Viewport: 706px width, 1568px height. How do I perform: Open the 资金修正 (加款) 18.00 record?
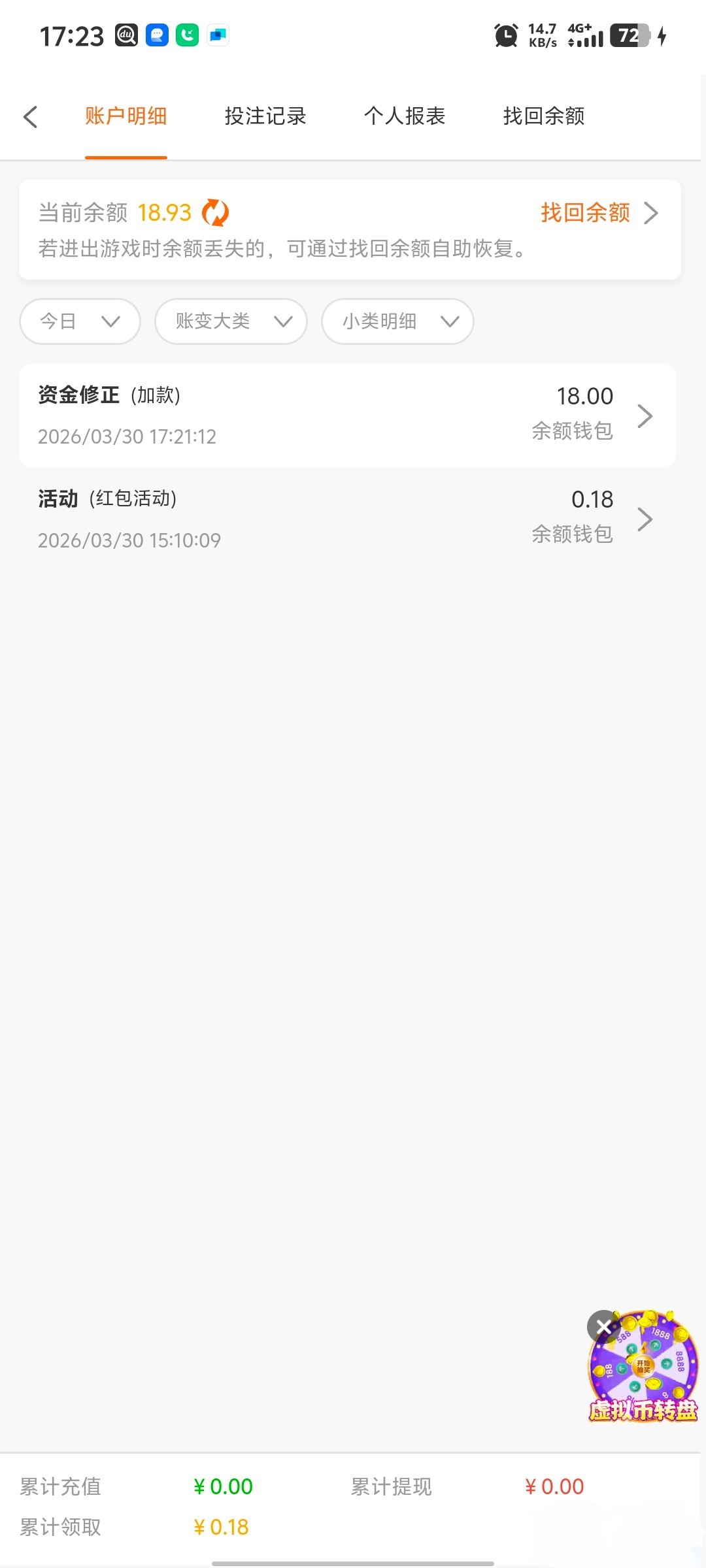[346, 416]
